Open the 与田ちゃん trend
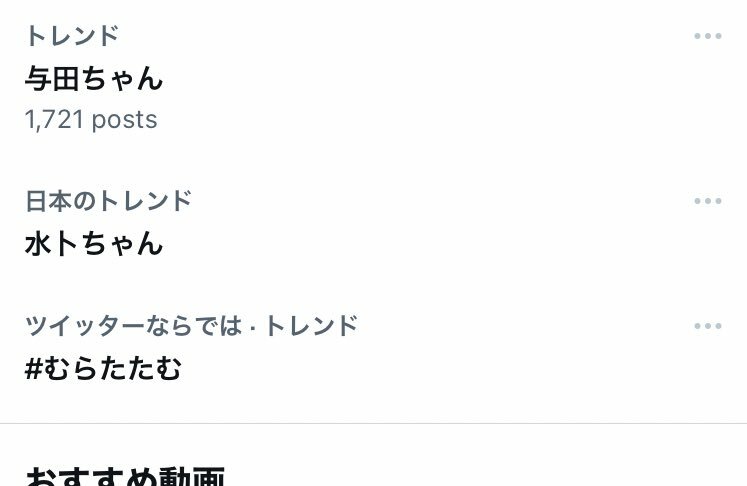Screen dimensions: 747x486 94,79
